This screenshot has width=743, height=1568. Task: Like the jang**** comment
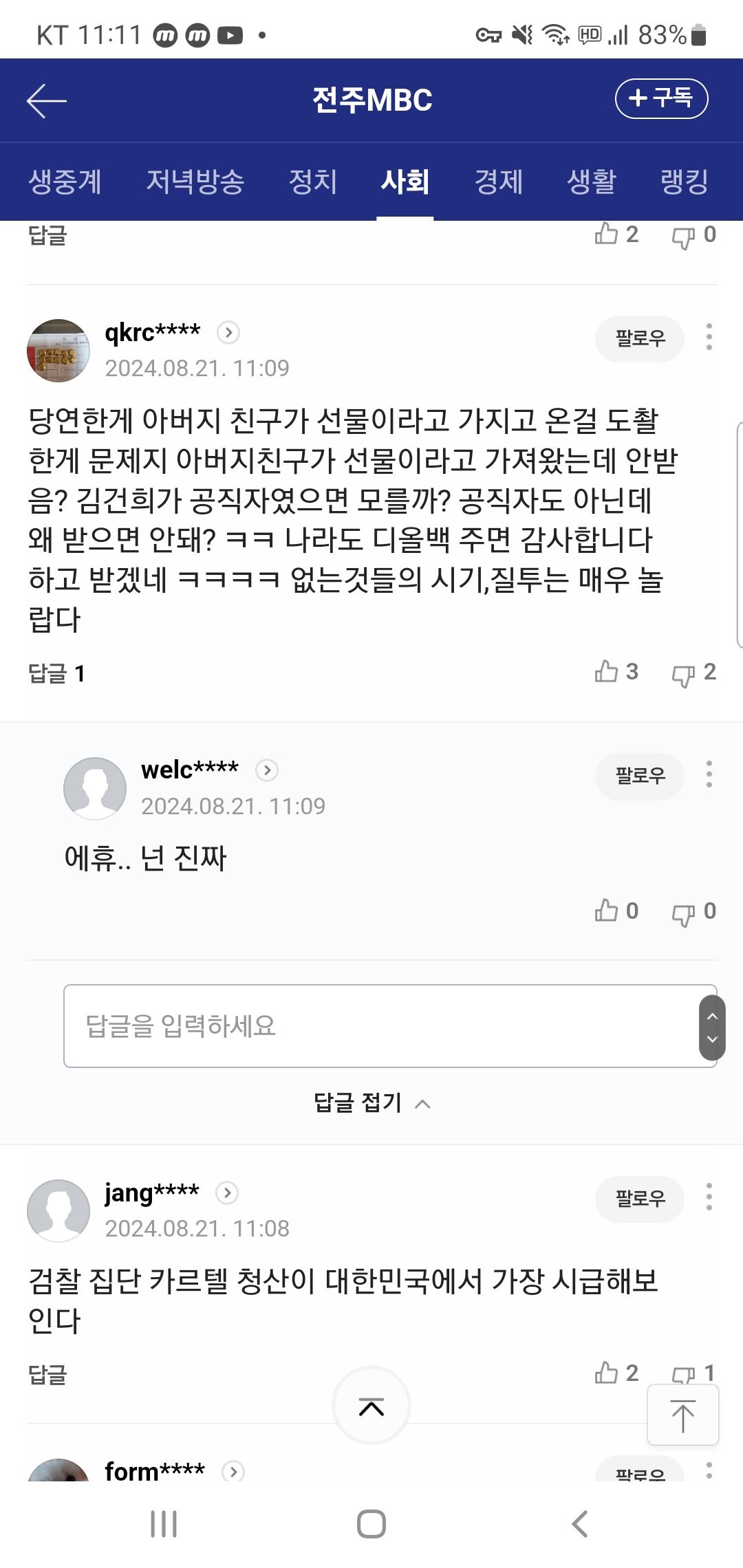(607, 1373)
